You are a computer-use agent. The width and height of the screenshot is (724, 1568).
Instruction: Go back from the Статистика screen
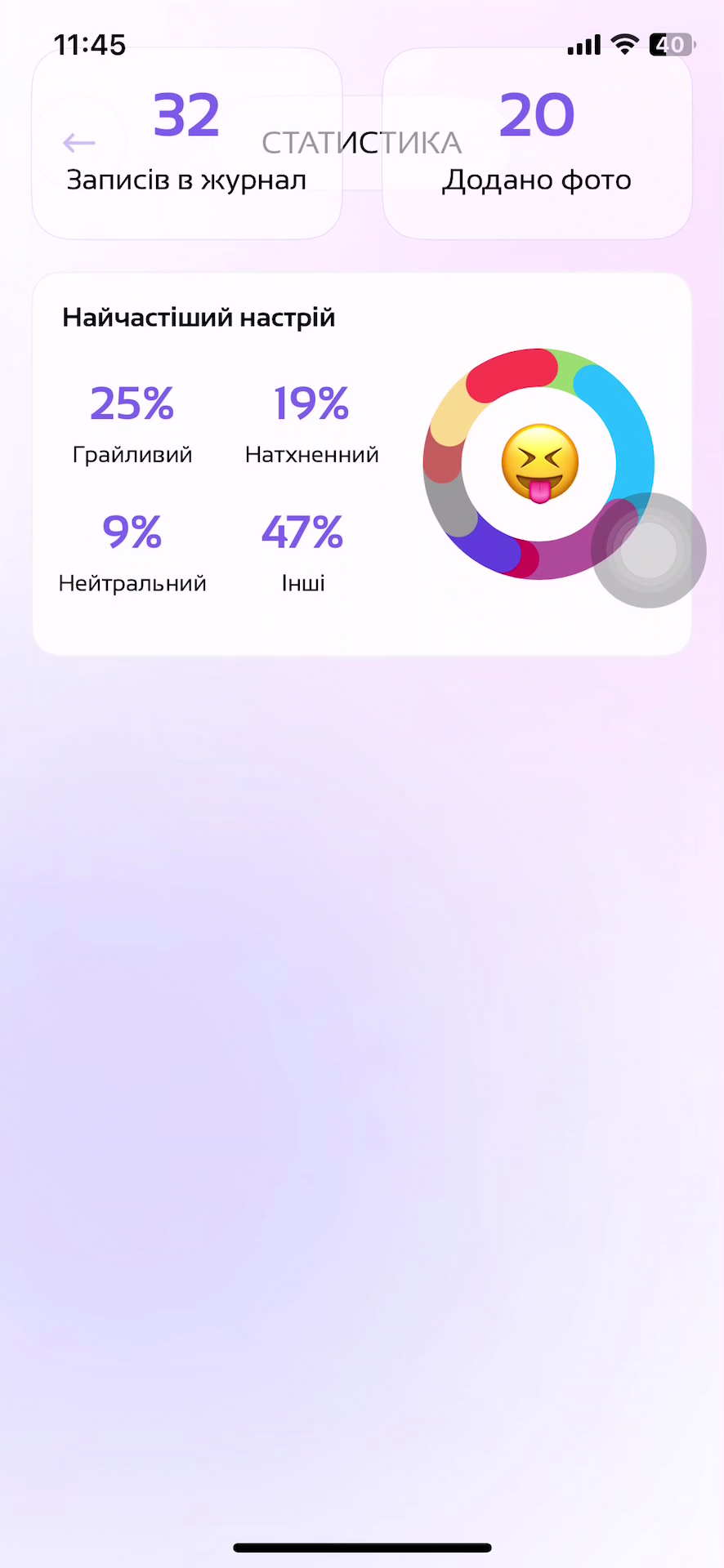[79, 143]
